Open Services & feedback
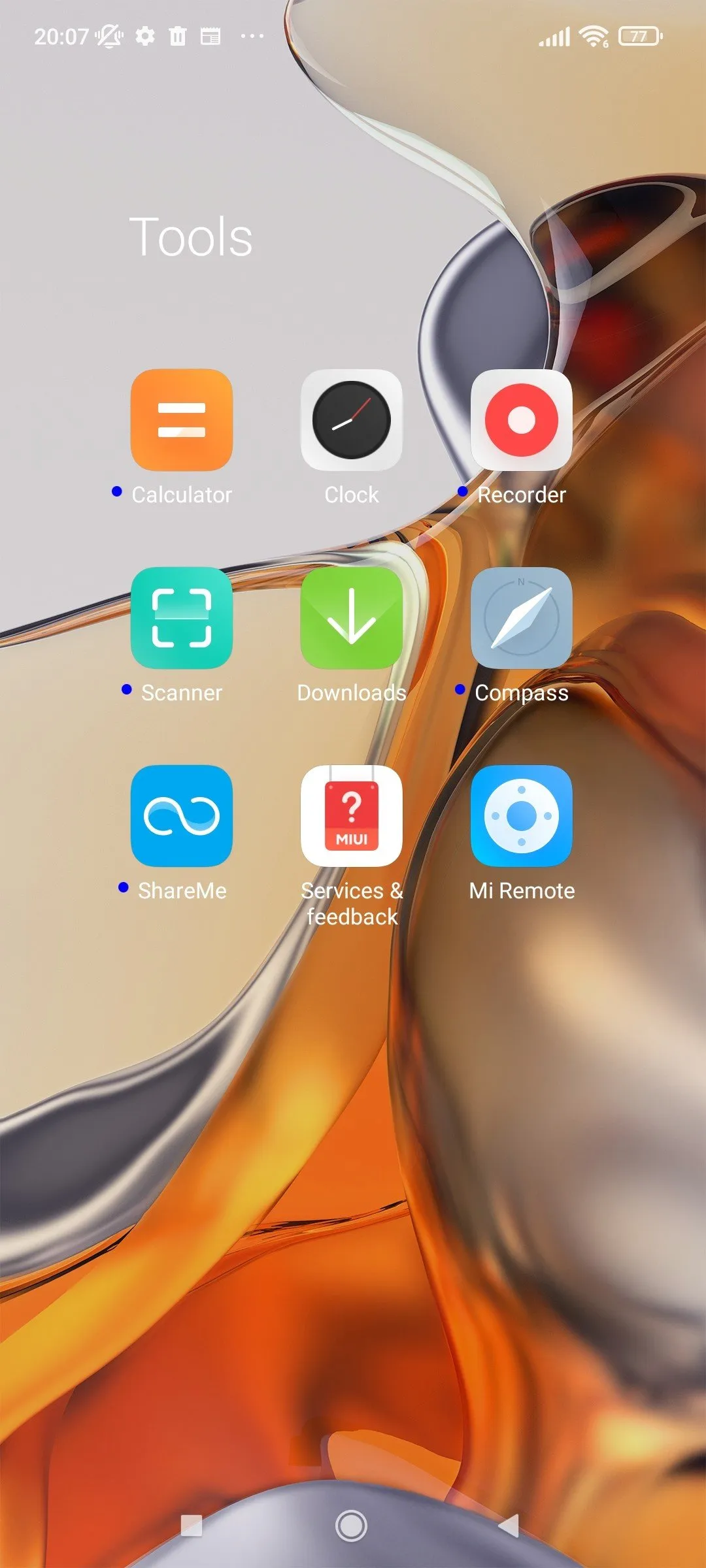The image size is (706, 1568). (352, 816)
